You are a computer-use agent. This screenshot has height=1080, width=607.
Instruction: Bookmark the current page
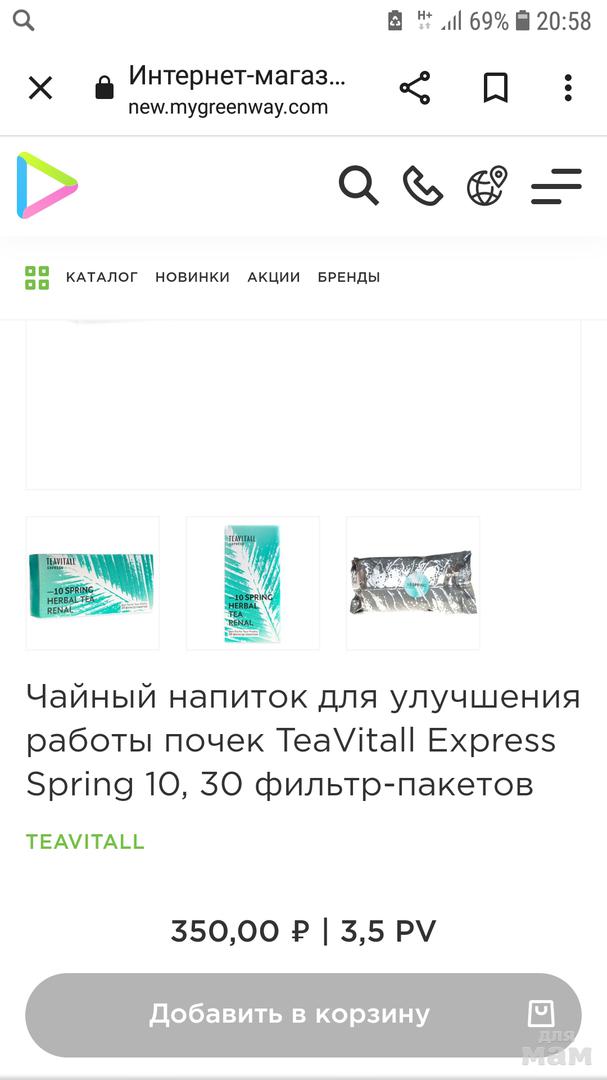(495, 88)
